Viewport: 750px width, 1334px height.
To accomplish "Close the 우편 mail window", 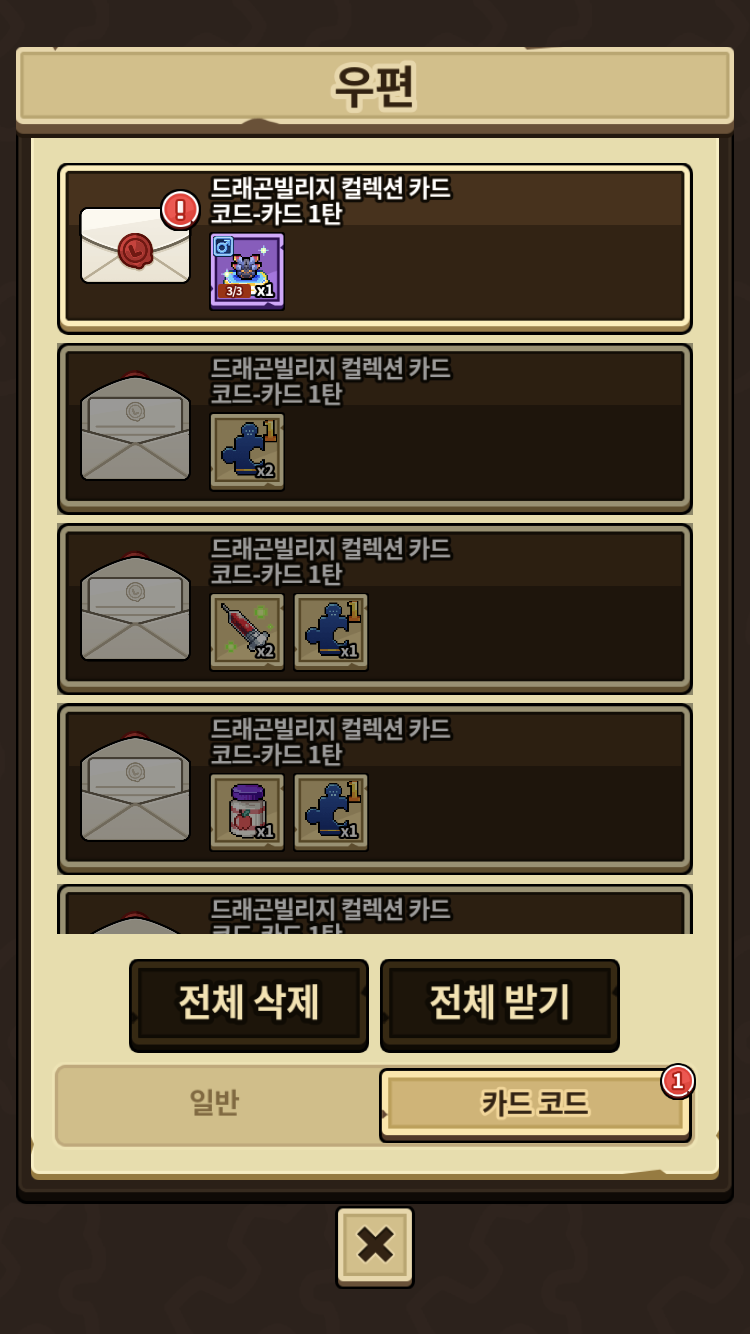I will tap(374, 1245).
